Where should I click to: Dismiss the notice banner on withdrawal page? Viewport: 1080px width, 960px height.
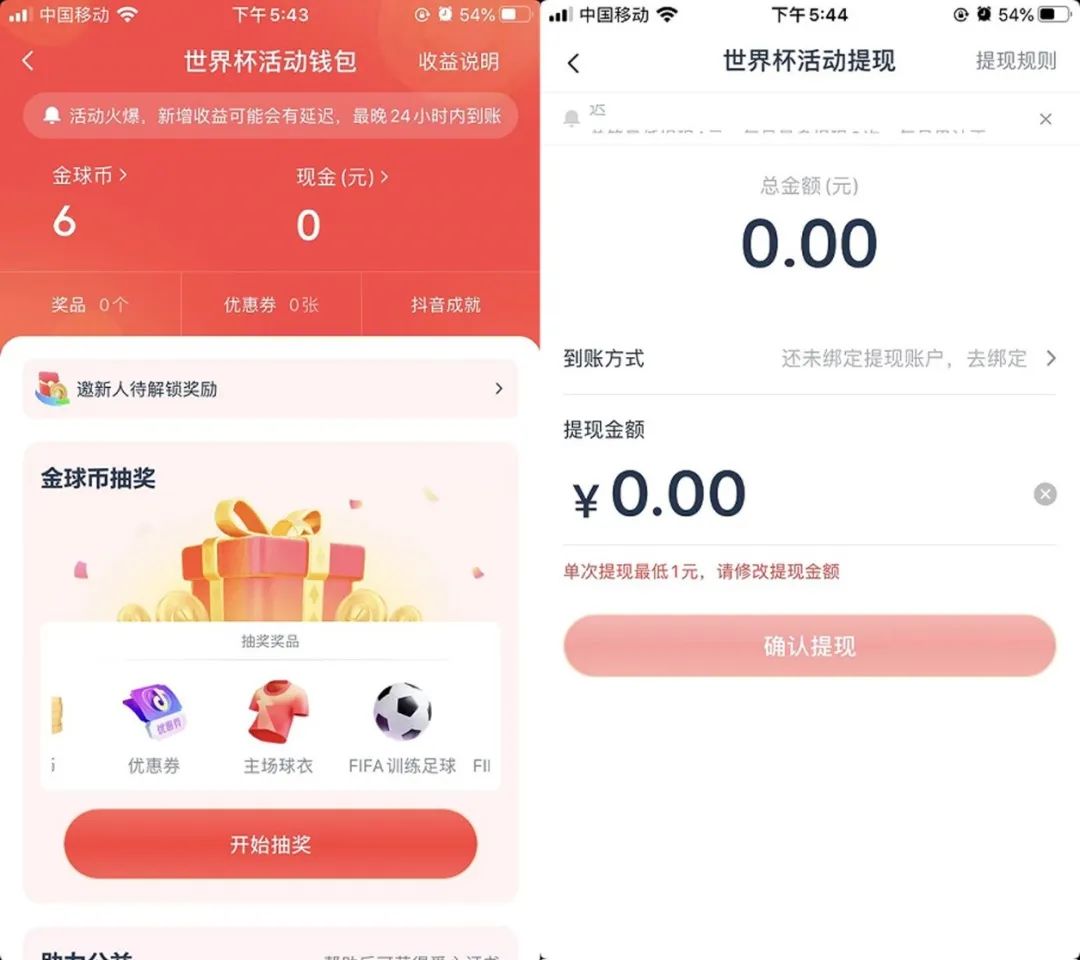[x=1045, y=119]
